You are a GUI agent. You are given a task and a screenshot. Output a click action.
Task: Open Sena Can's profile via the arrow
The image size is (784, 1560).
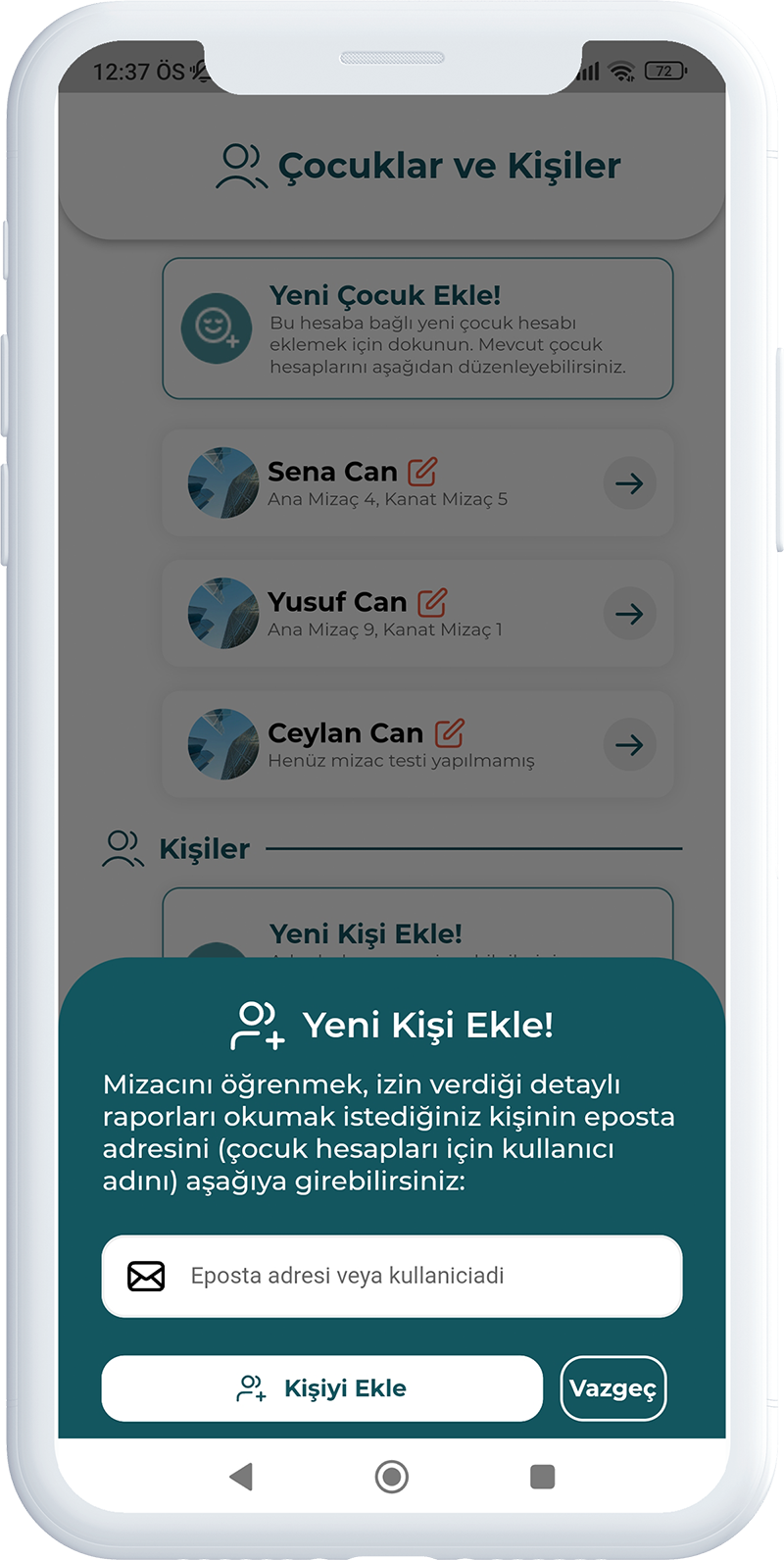[x=629, y=483]
